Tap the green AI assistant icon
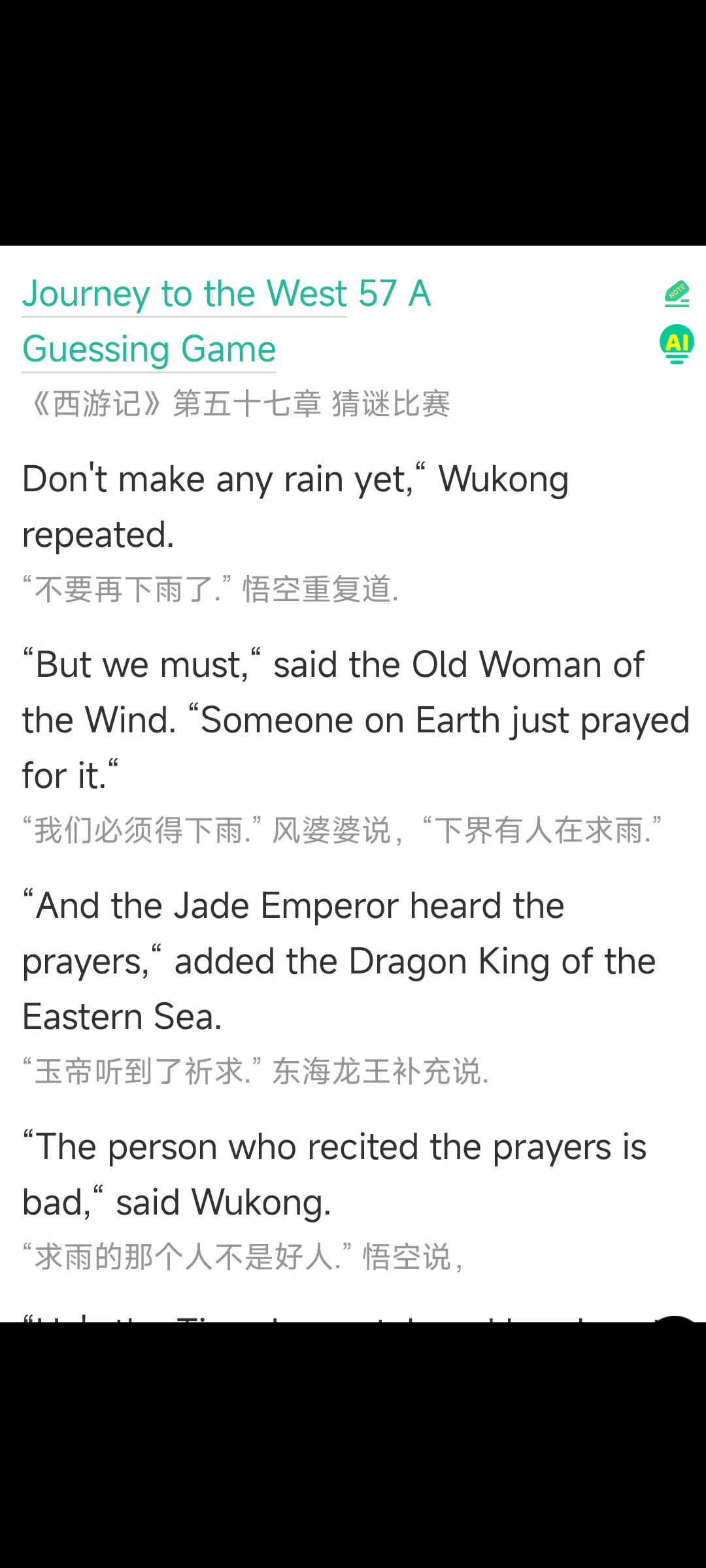Image resolution: width=706 pixels, height=1568 pixels. pos(677,344)
